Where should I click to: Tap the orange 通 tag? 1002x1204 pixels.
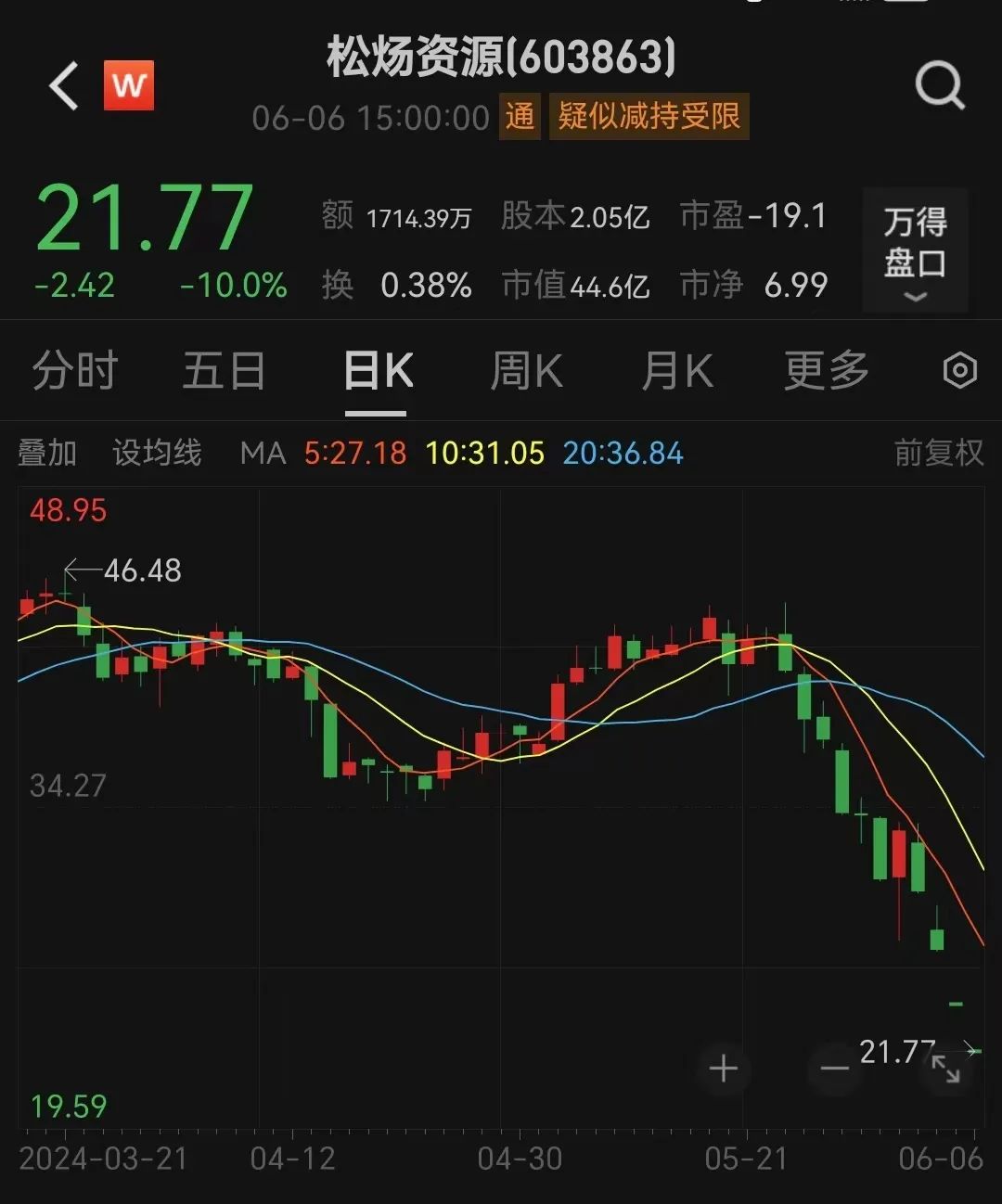pyautogui.click(x=520, y=117)
